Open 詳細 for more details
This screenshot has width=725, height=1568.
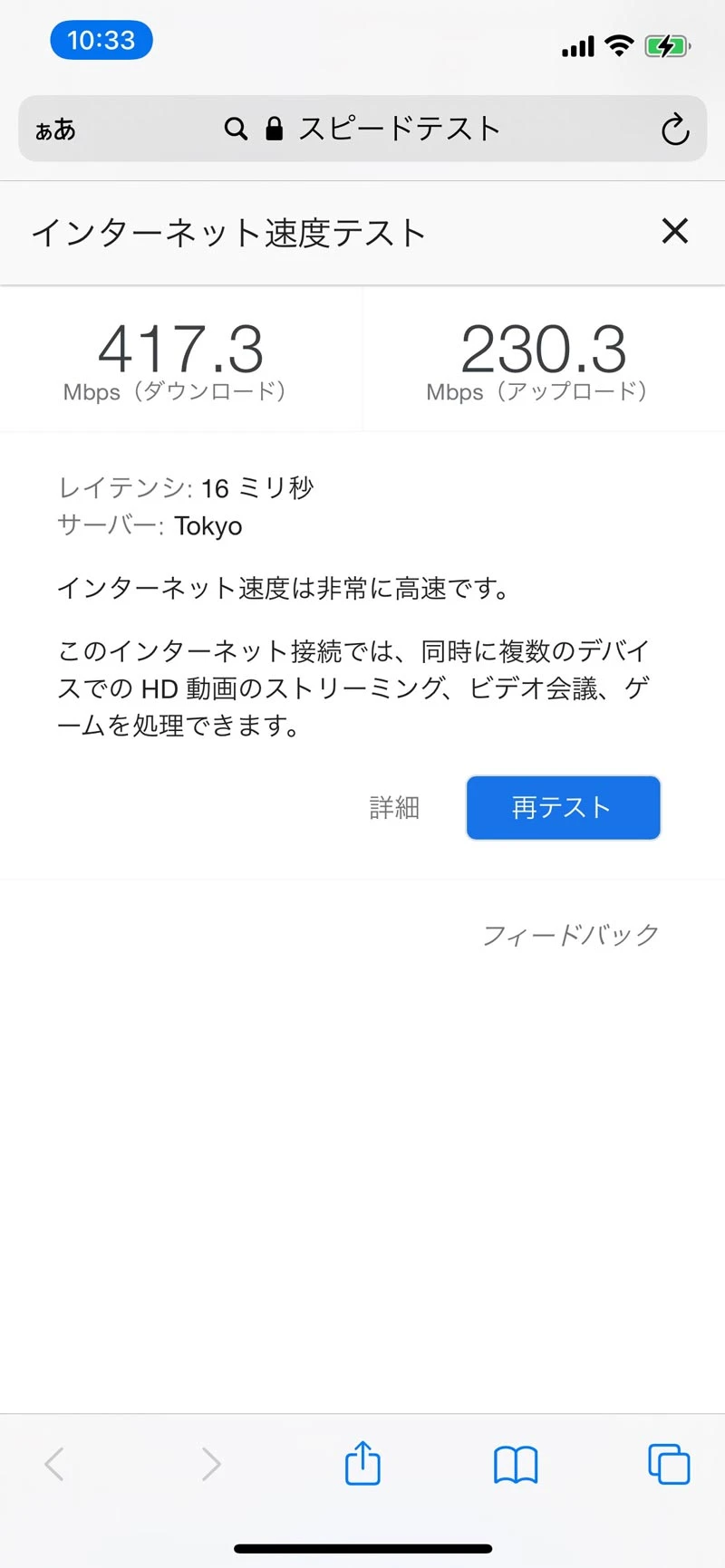(394, 807)
